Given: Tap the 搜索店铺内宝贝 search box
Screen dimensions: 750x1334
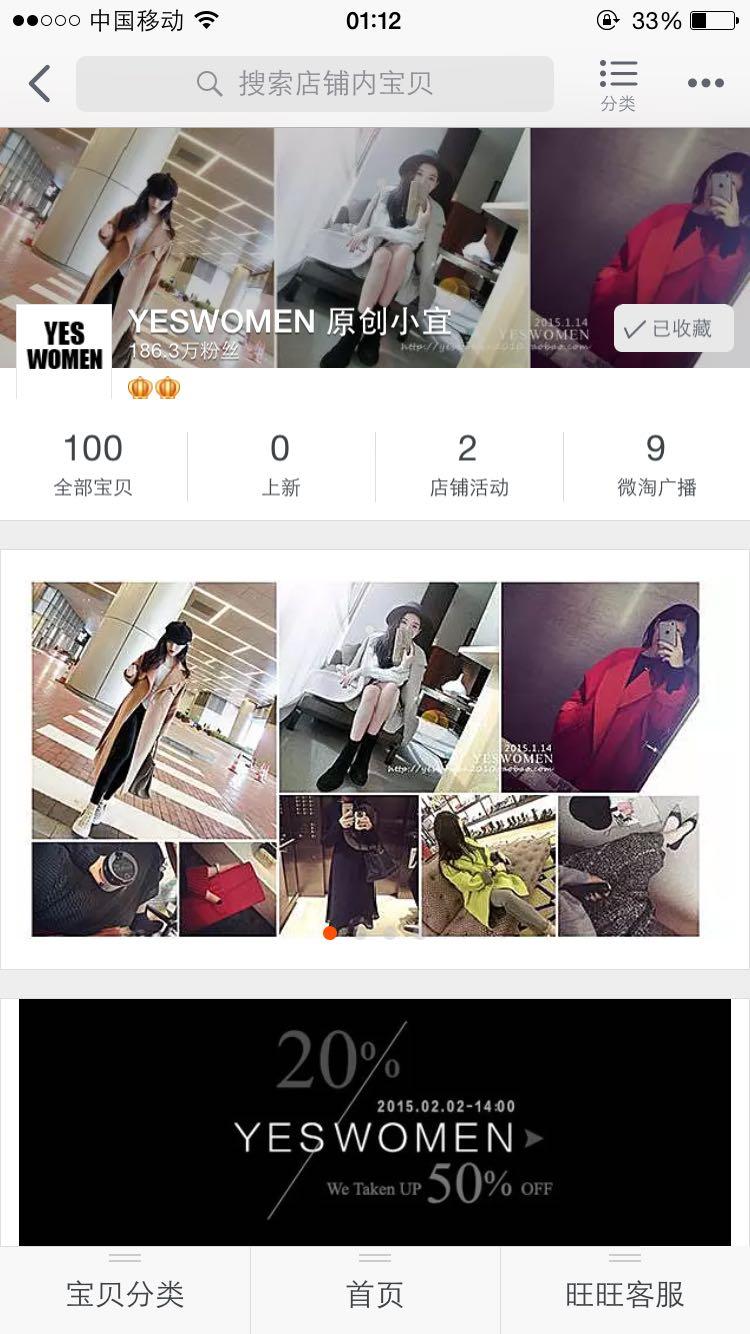Looking at the screenshot, I should pos(314,84).
